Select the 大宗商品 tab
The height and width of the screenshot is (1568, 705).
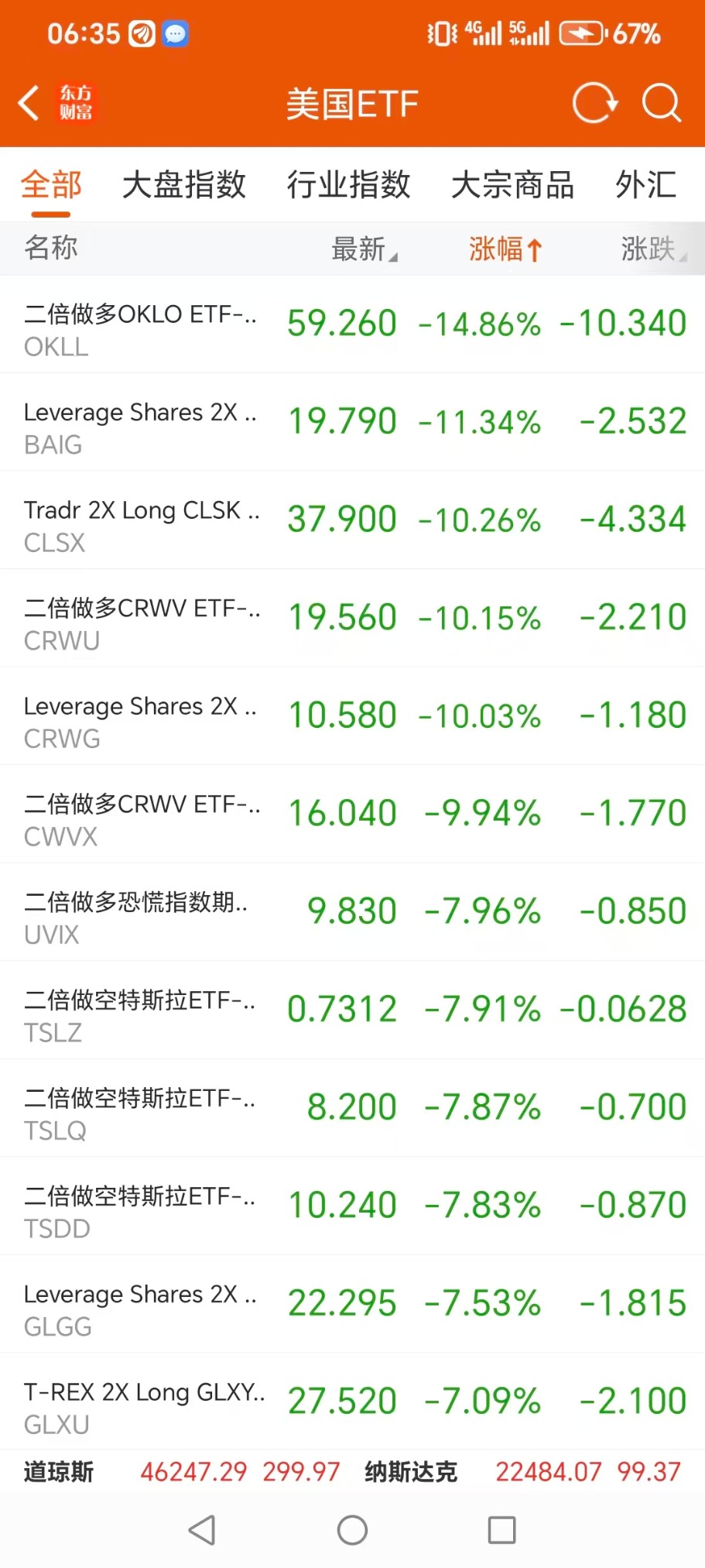pyautogui.click(x=512, y=185)
